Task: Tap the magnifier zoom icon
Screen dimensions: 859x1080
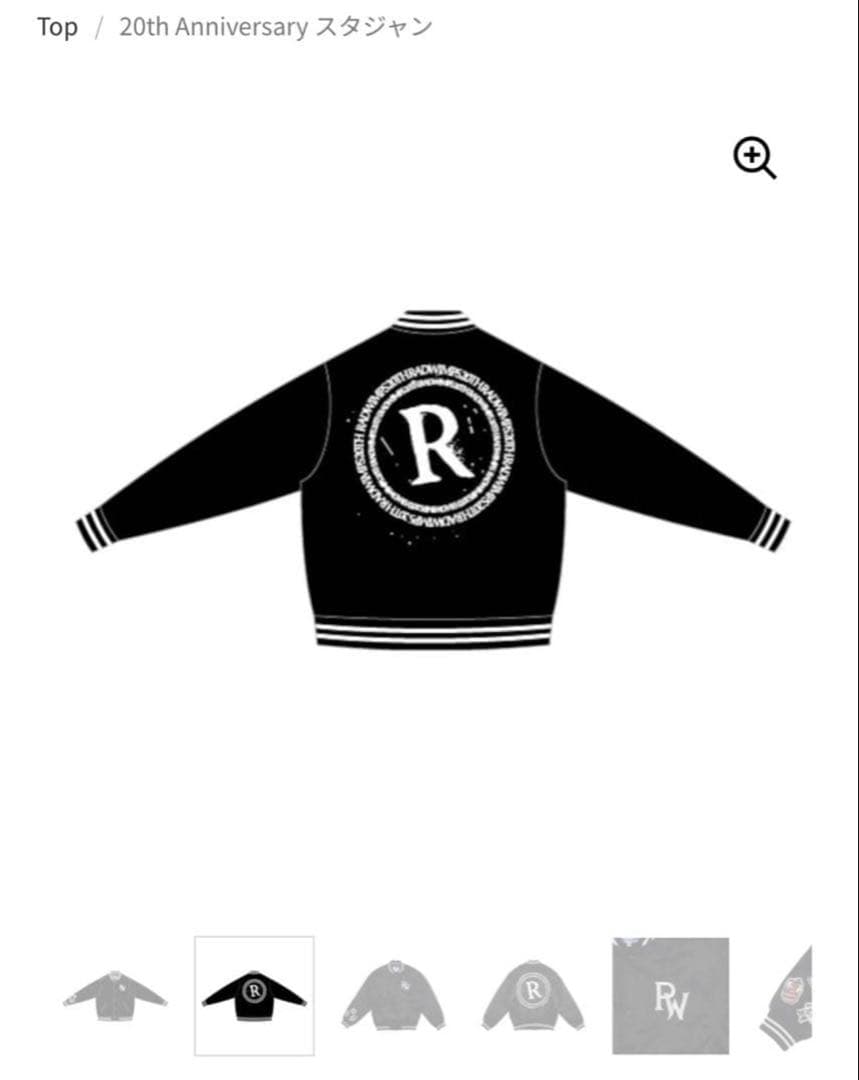Action: [x=754, y=158]
